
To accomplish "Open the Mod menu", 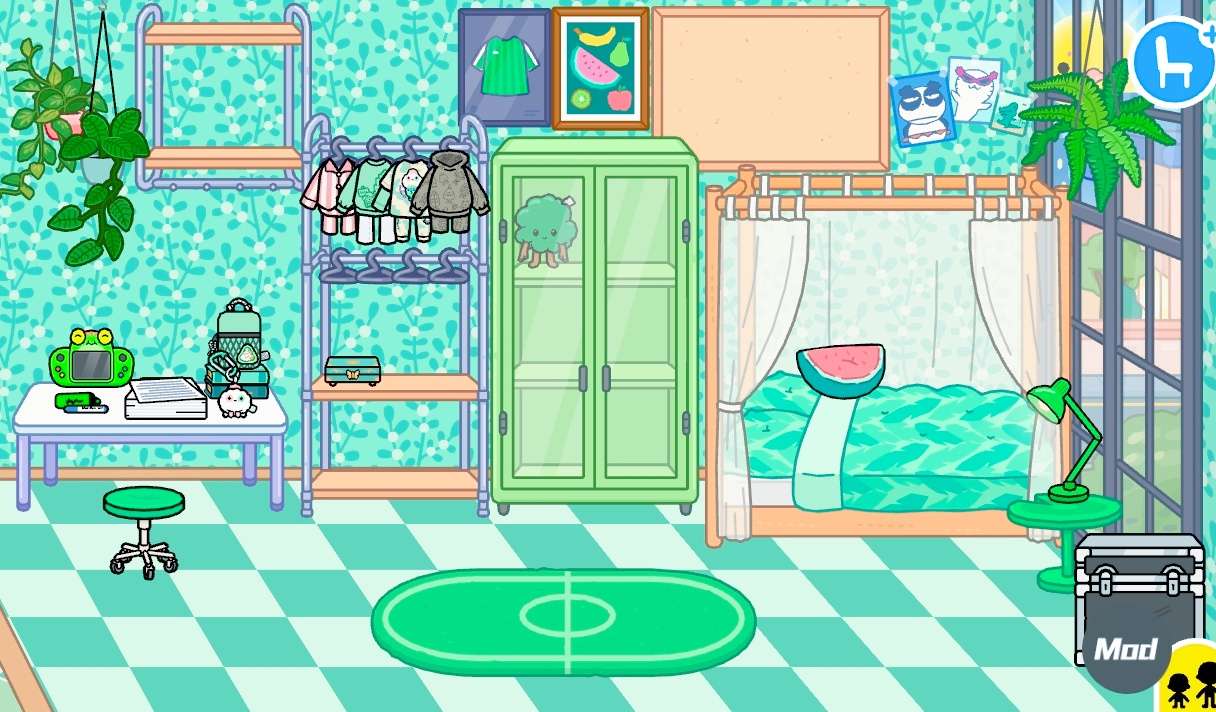I will 1125,650.
